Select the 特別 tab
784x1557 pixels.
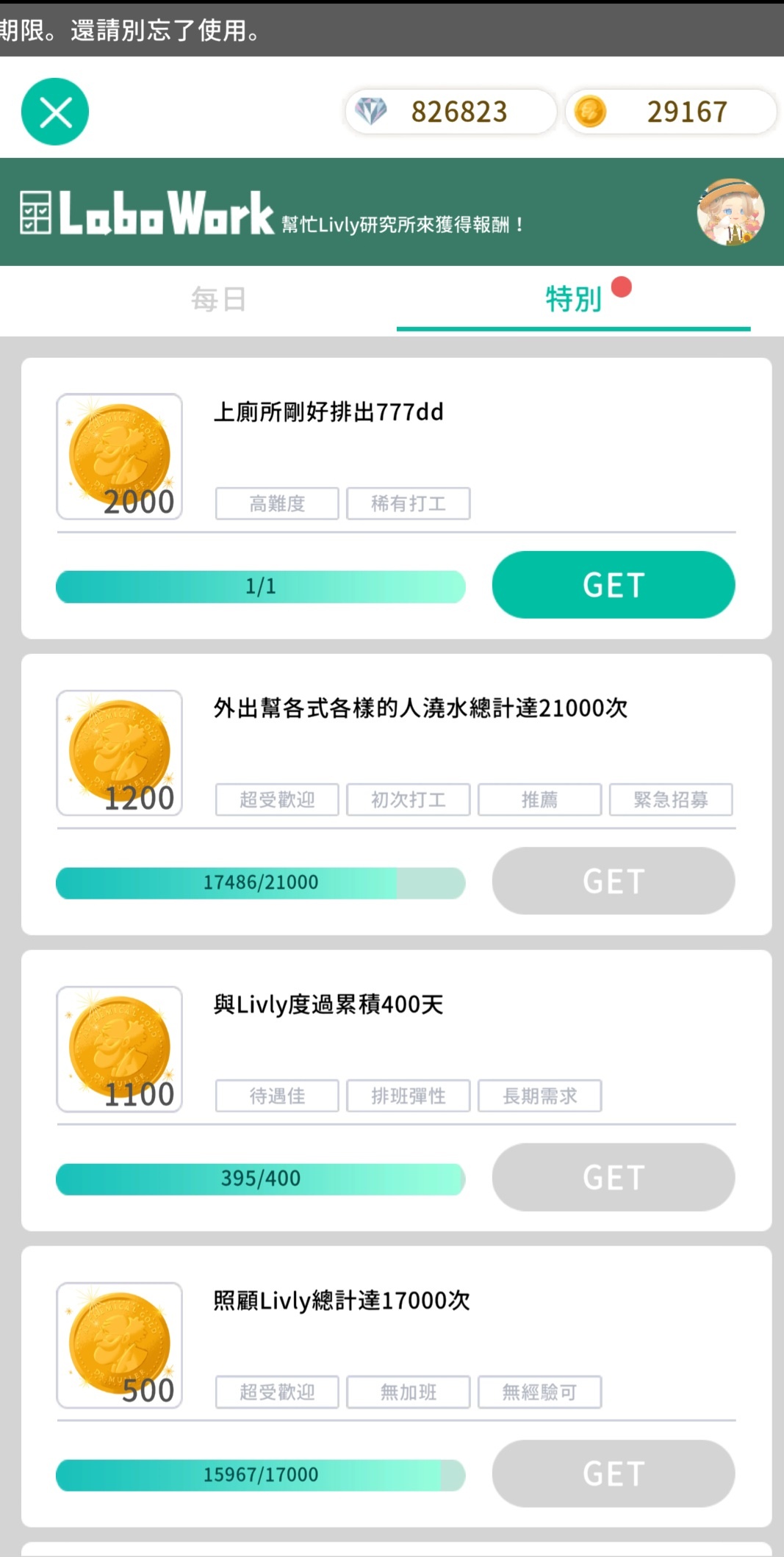574,299
